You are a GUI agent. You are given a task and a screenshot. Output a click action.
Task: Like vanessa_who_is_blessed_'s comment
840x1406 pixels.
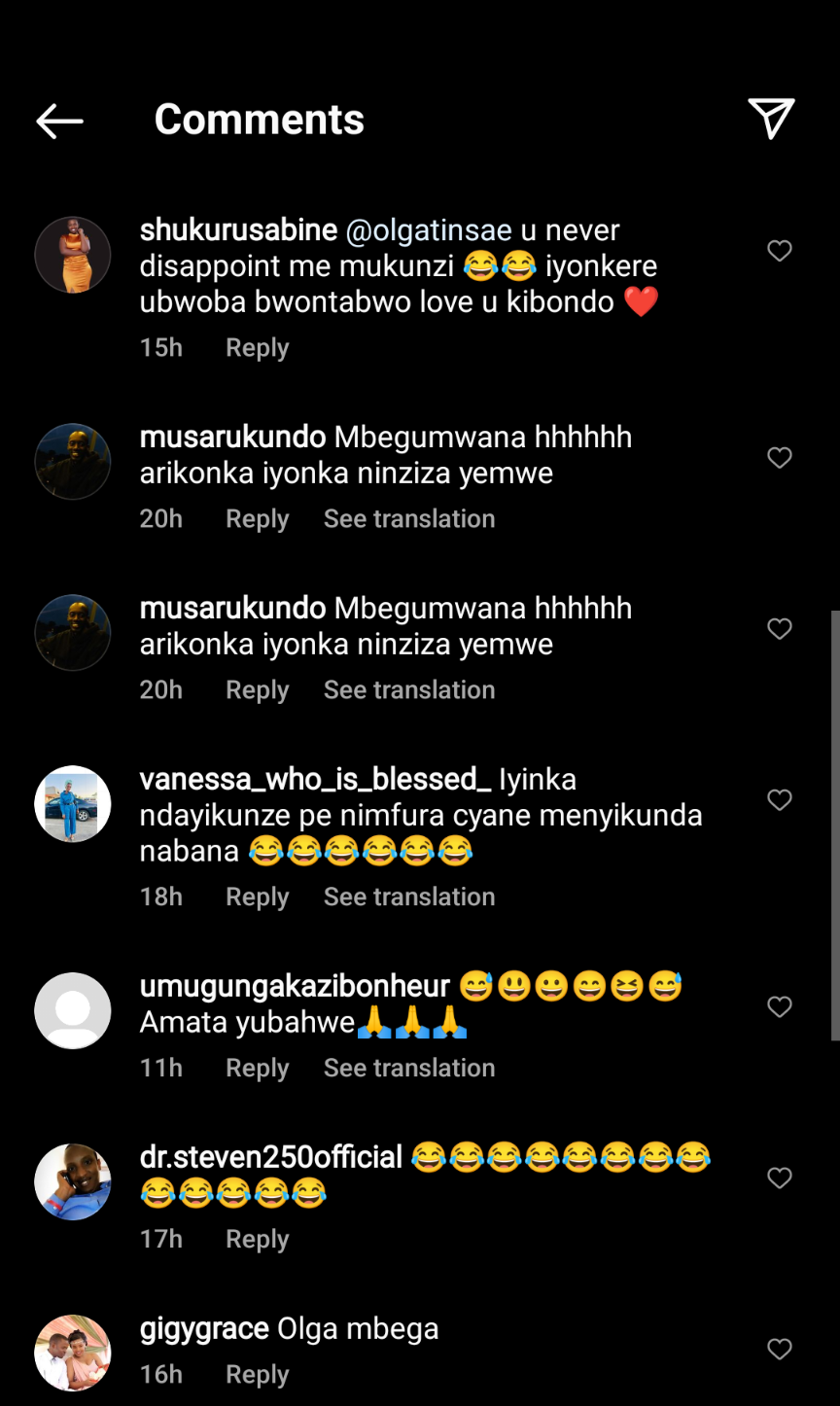pyautogui.click(x=780, y=800)
